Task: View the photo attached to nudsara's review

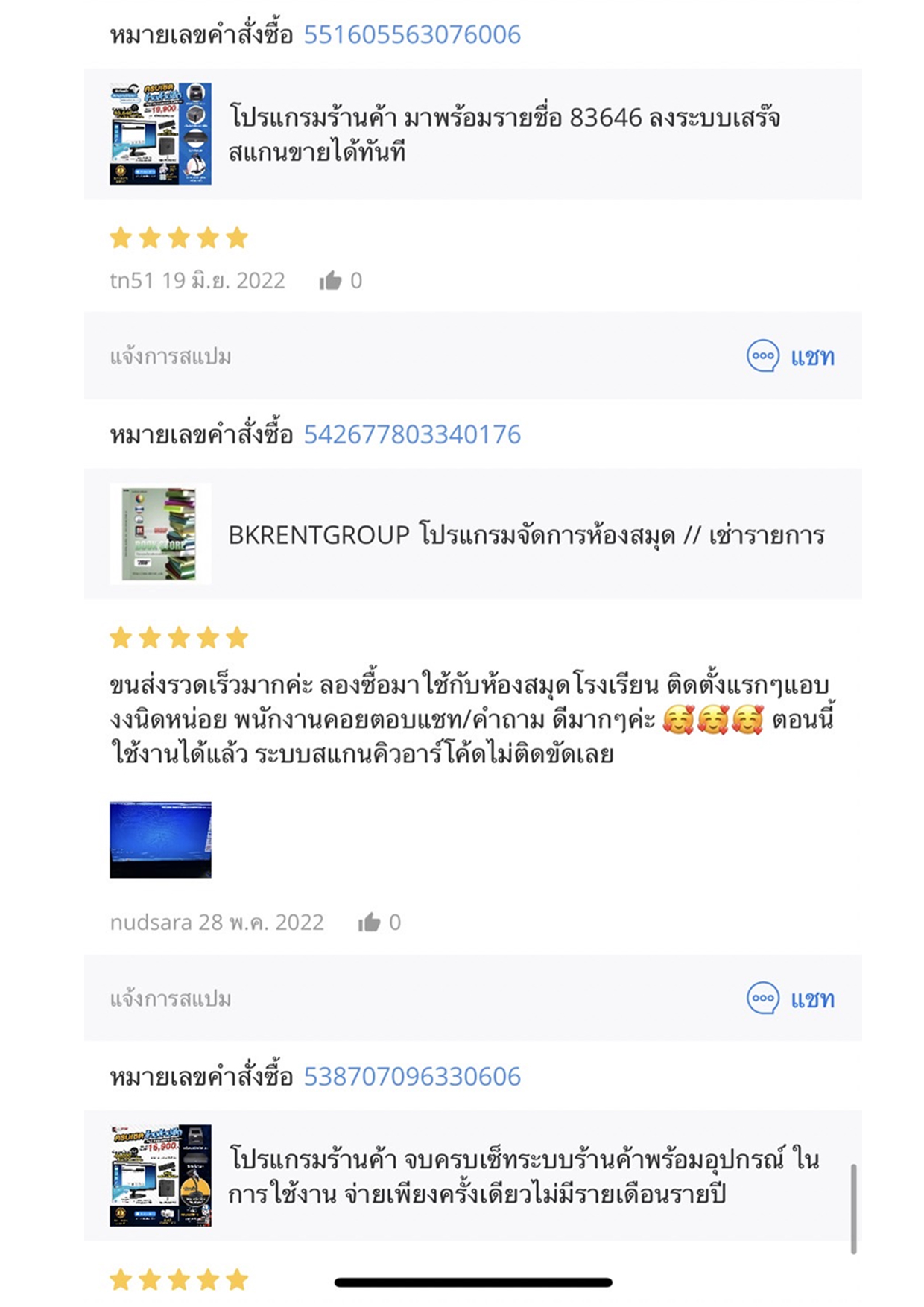Action: point(160,840)
